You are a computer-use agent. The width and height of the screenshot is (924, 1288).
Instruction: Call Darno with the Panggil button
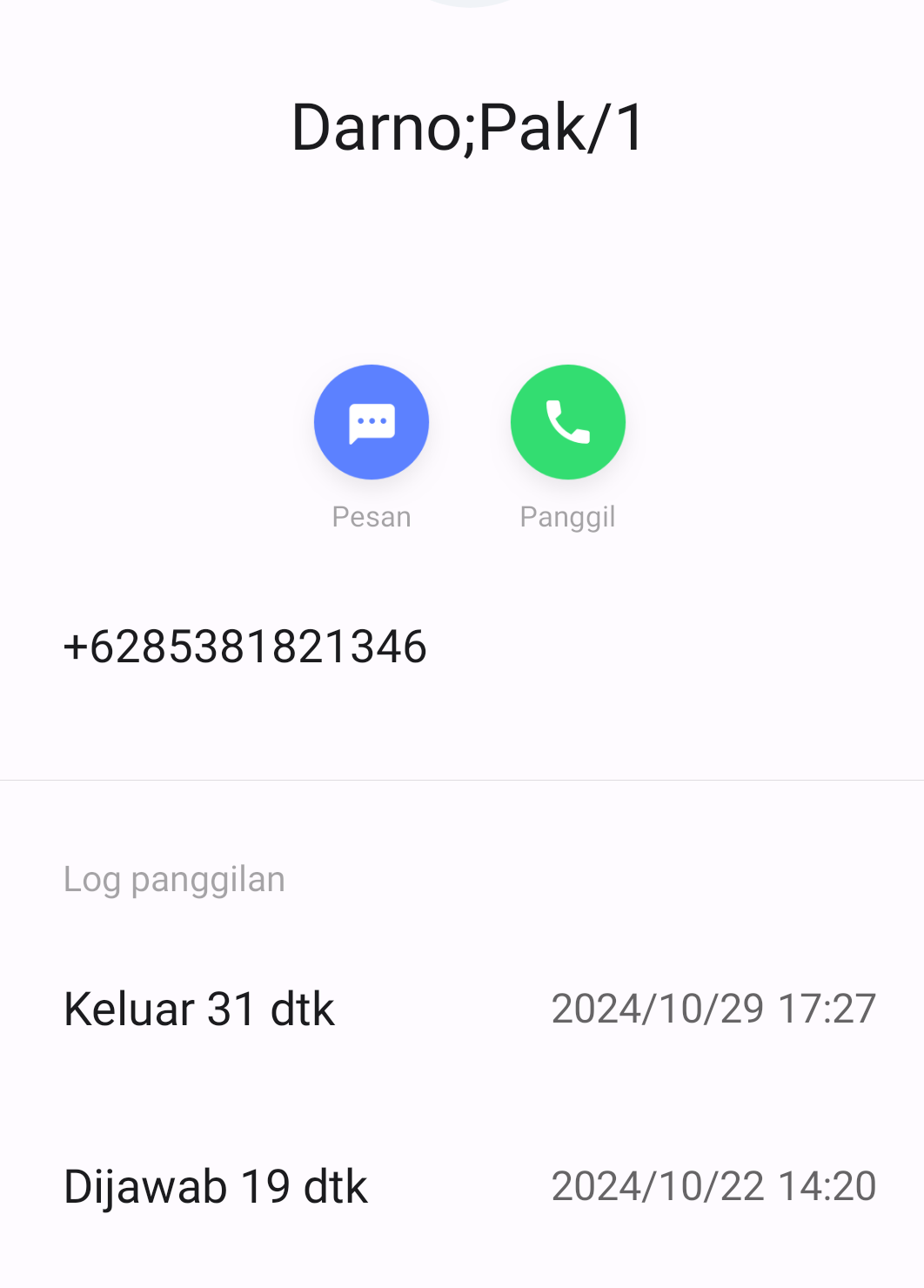pyautogui.click(x=567, y=422)
